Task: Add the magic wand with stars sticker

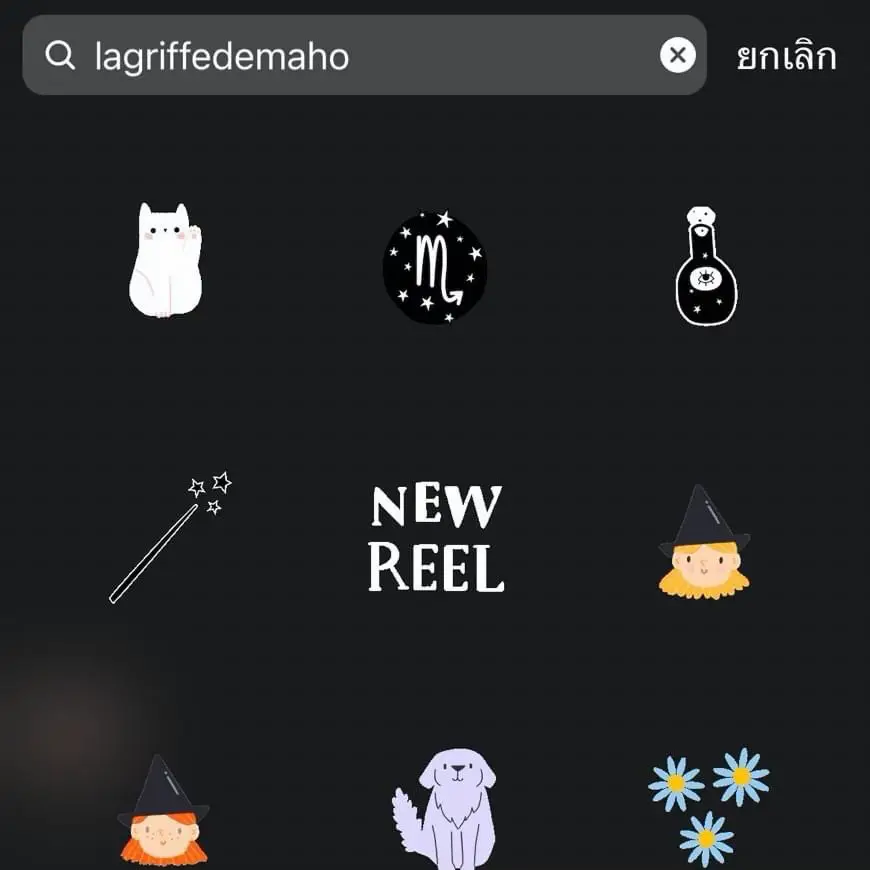Action: pos(169,537)
